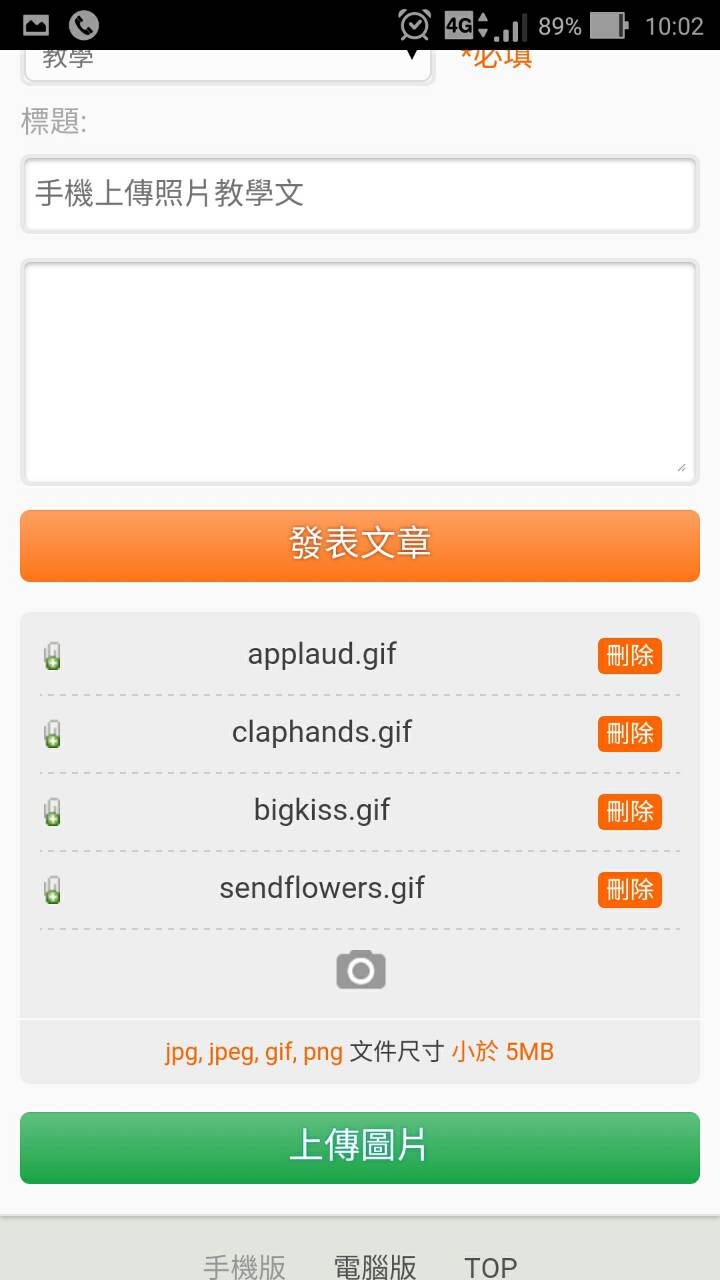Remove claphands.gif from uploads
Viewport: 720px width, 1280px height.
pyautogui.click(x=630, y=734)
